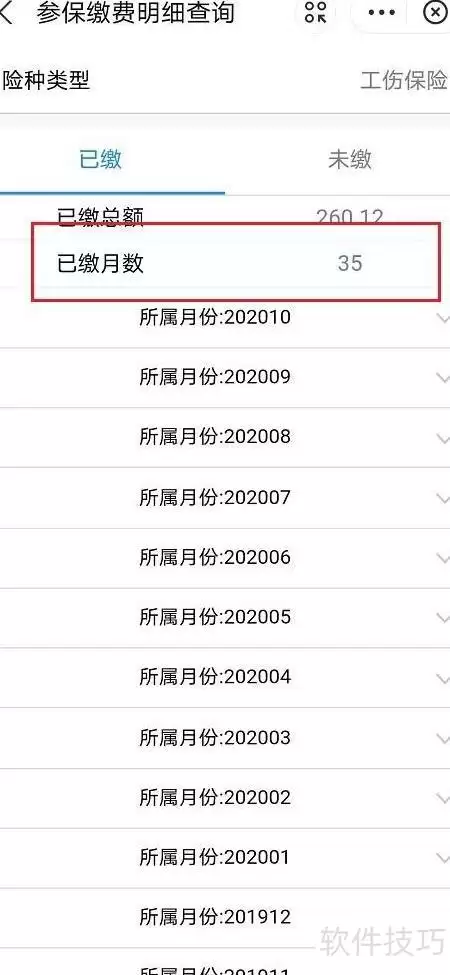Screen dimensions: 450x975
Task: Expand the 所属月份:202004 row
Action: point(225,677)
